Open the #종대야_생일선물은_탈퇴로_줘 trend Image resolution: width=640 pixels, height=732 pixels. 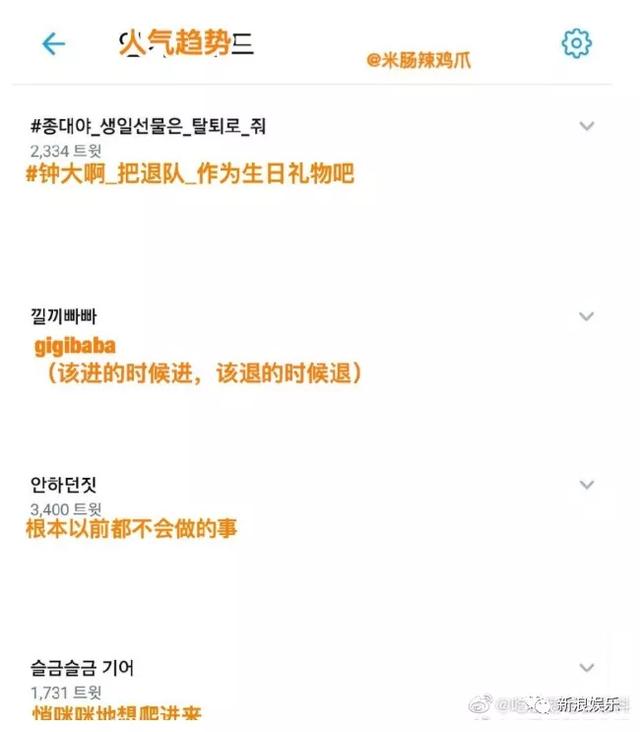pos(150,126)
